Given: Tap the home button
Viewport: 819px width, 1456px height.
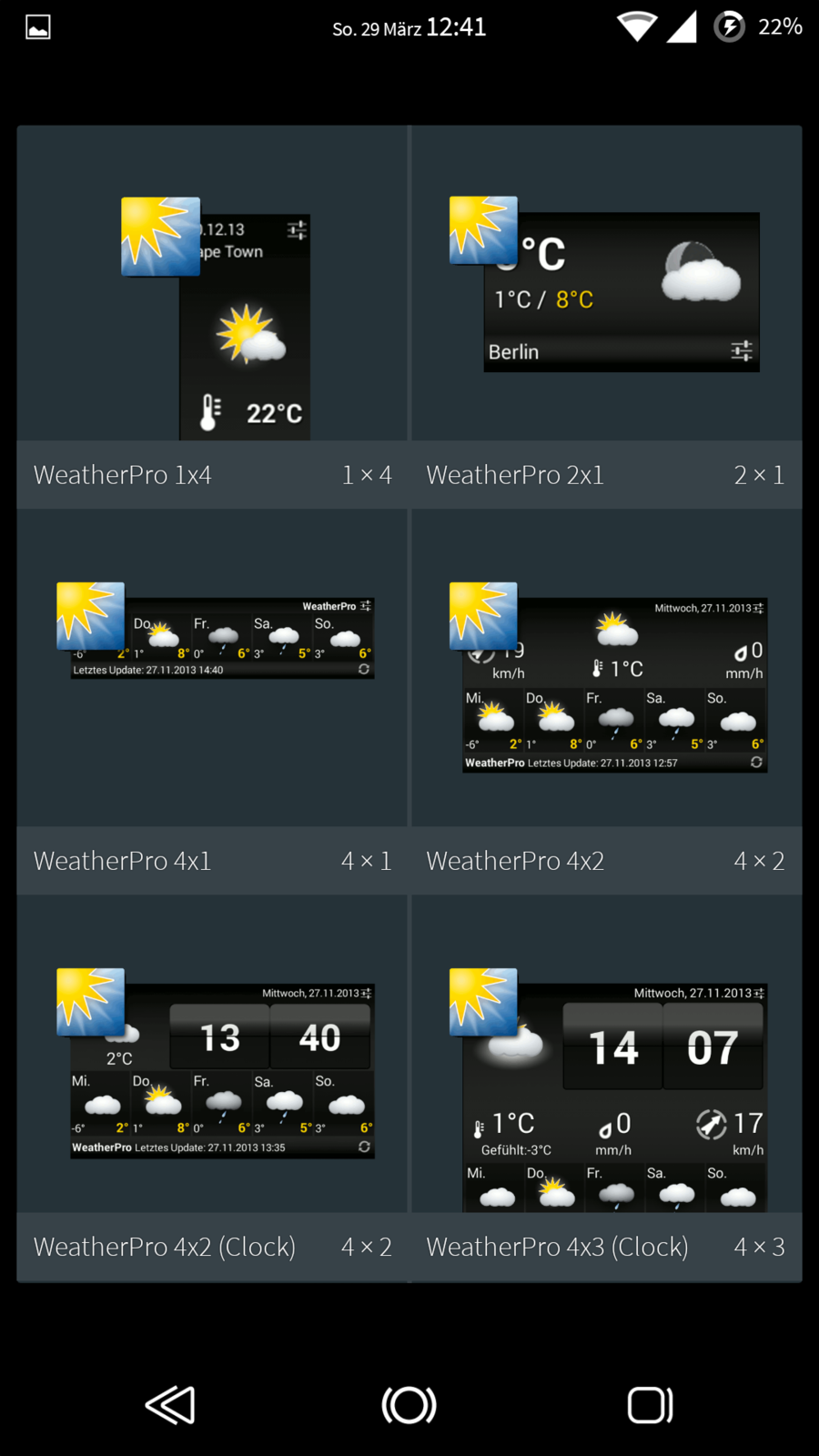Looking at the screenshot, I should pyautogui.click(x=409, y=1405).
